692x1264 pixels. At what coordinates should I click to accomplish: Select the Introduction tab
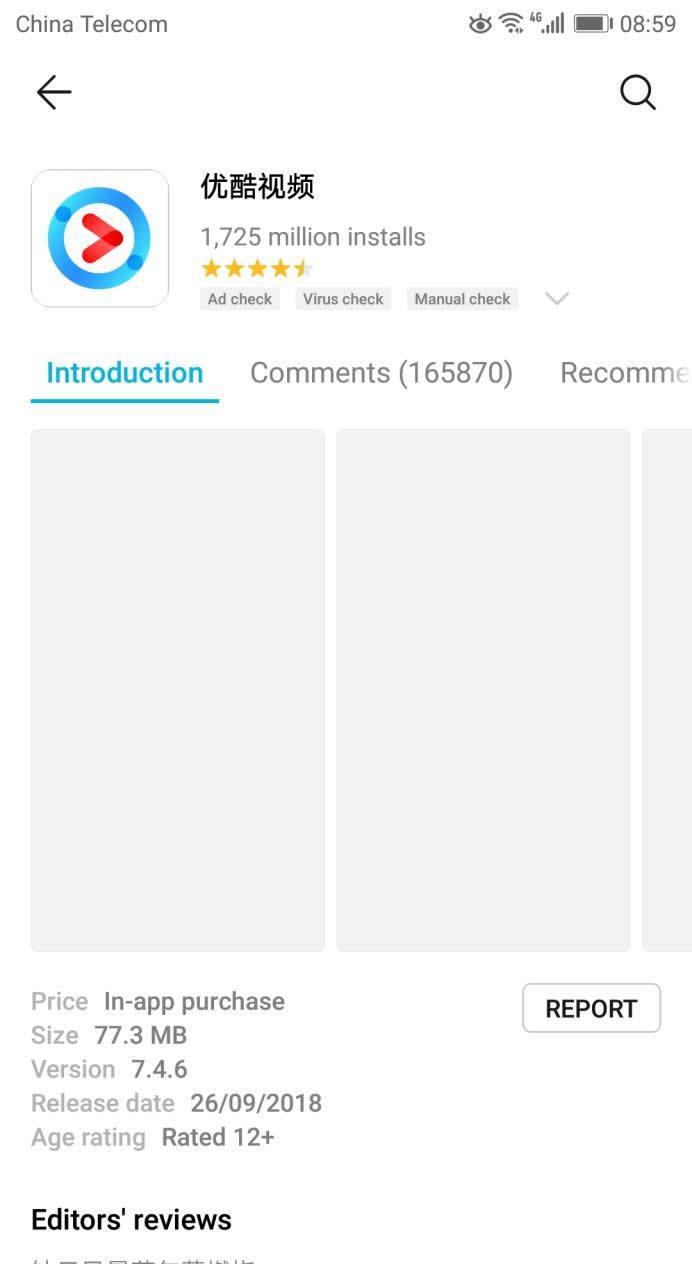125,373
